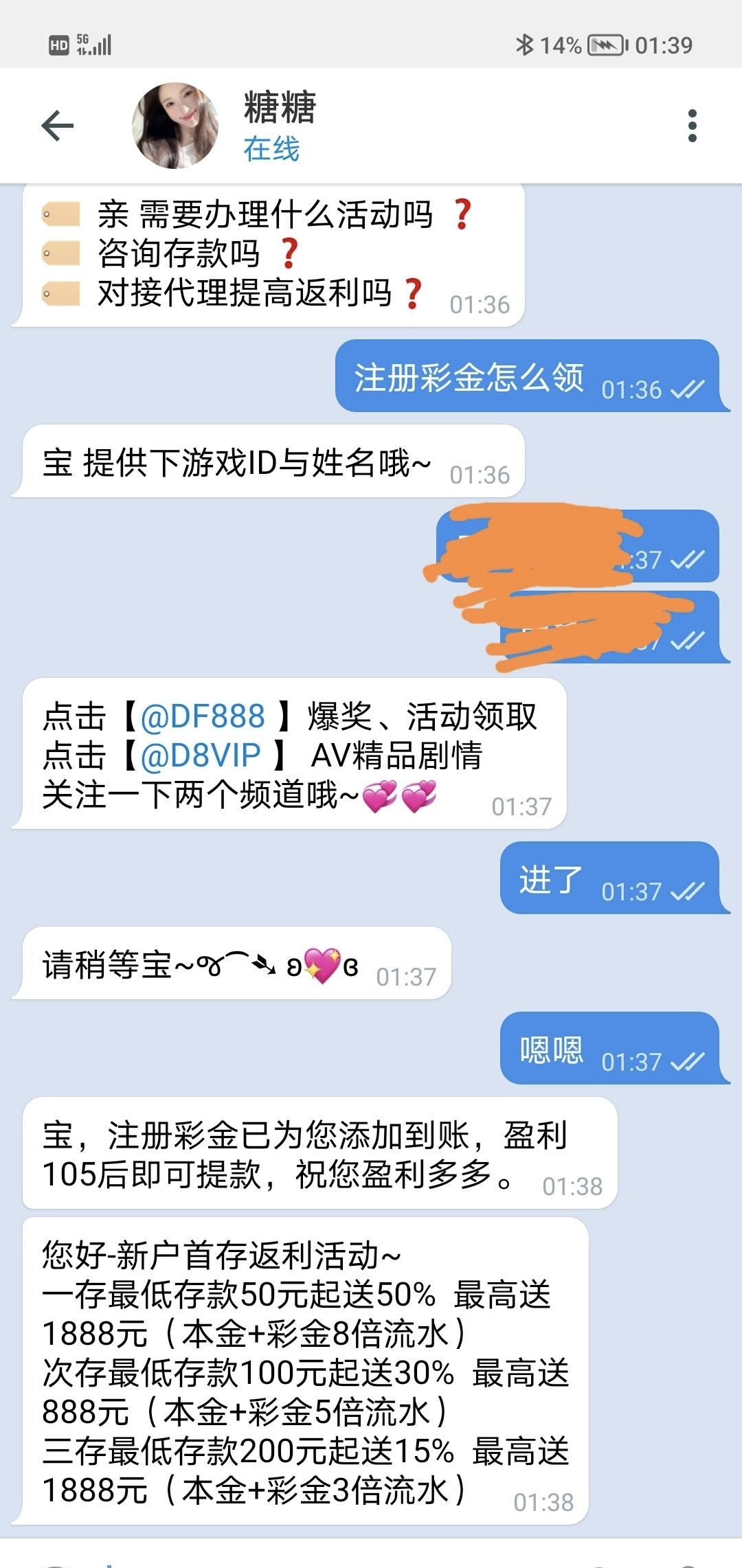The width and height of the screenshot is (742, 1568).
Task: Open the @D8VIP channel link
Action: pyautogui.click(x=201, y=755)
